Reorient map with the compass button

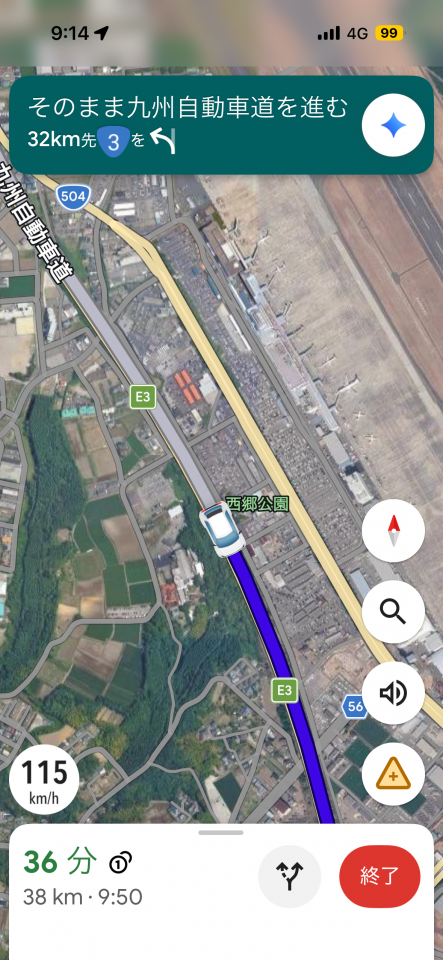tap(393, 531)
